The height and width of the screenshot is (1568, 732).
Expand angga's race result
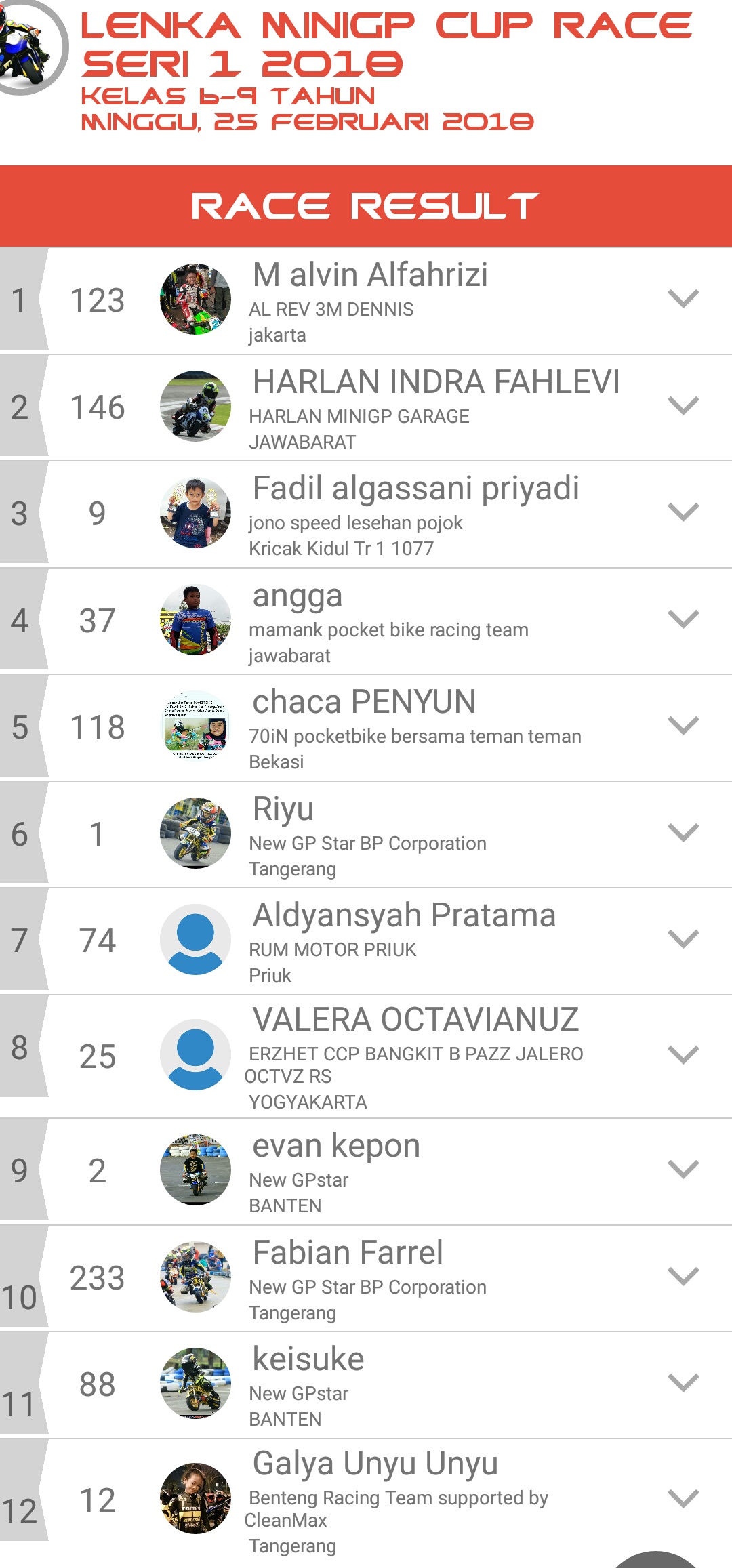click(x=683, y=619)
